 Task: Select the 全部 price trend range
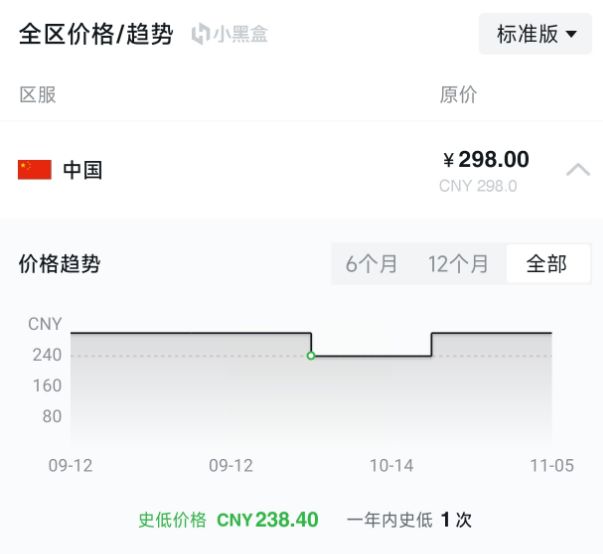coord(547,264)
